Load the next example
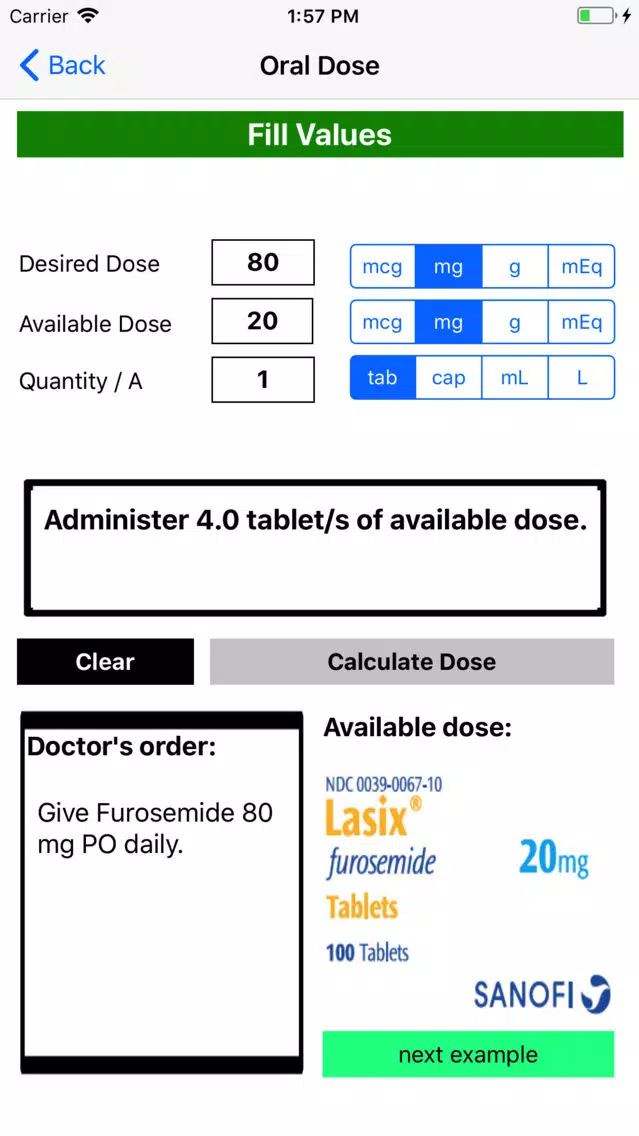 click(x=468, y=1054)
